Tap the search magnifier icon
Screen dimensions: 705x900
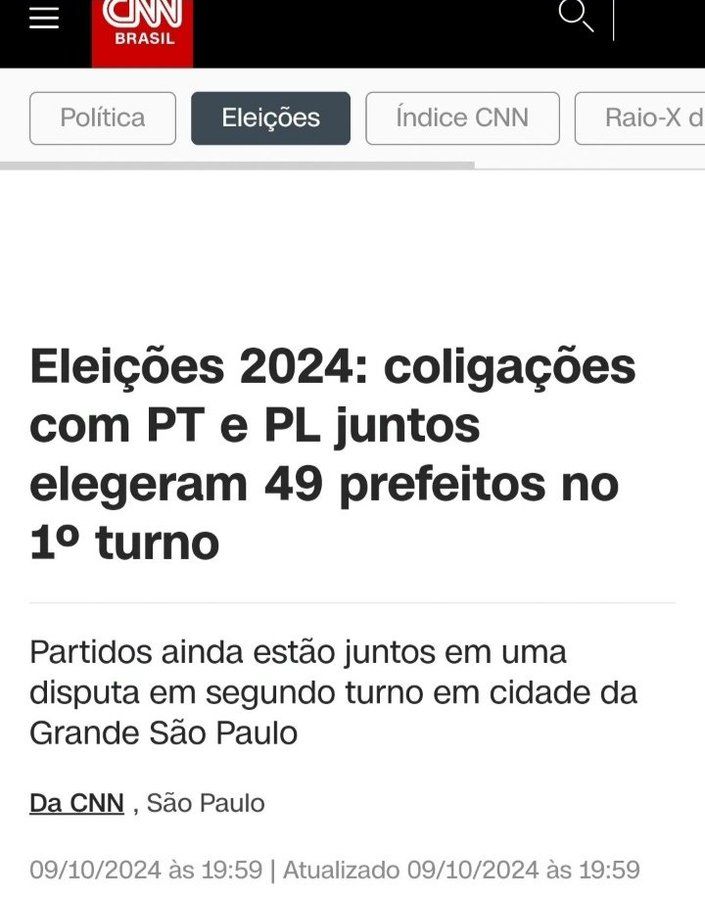tap(575, 16)
